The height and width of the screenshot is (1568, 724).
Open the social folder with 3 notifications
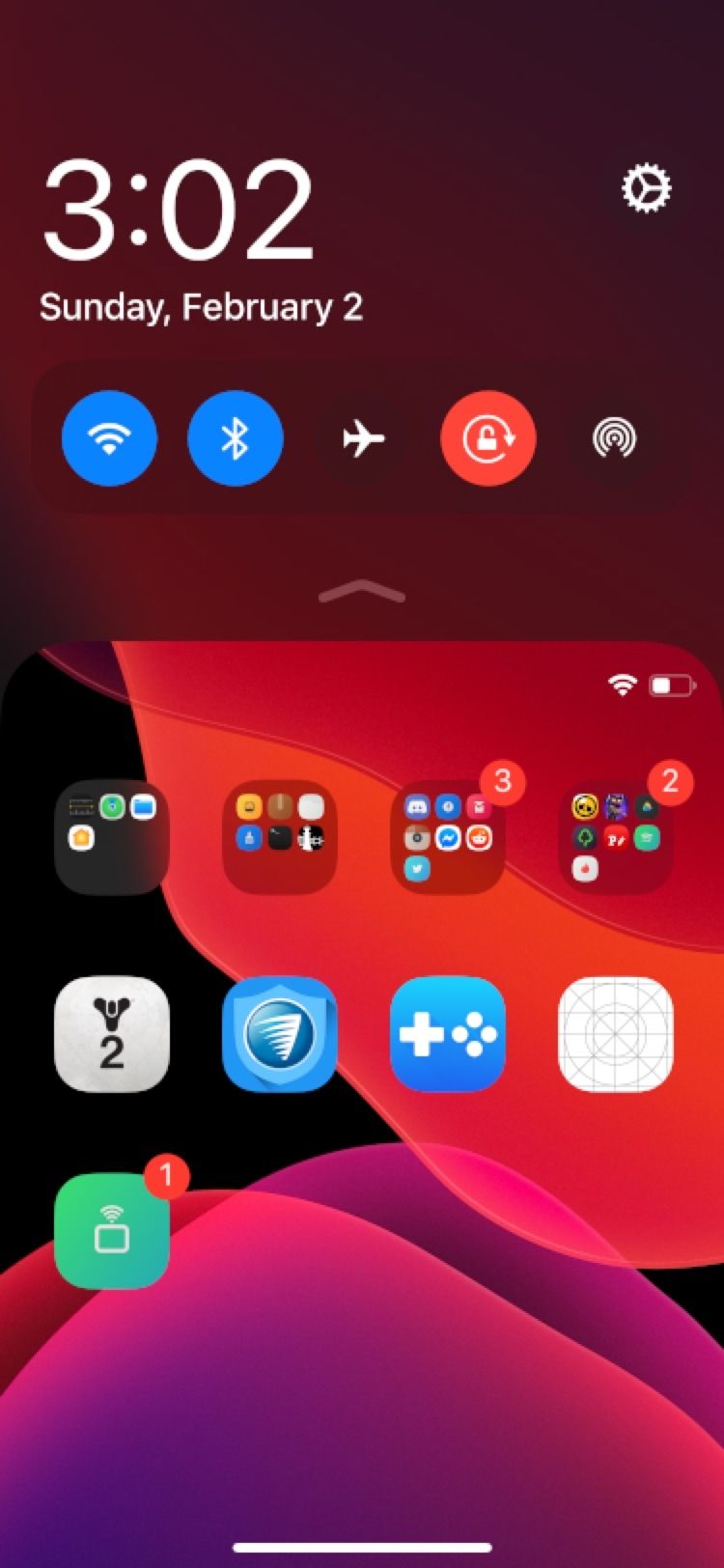[x=448, y=837]
